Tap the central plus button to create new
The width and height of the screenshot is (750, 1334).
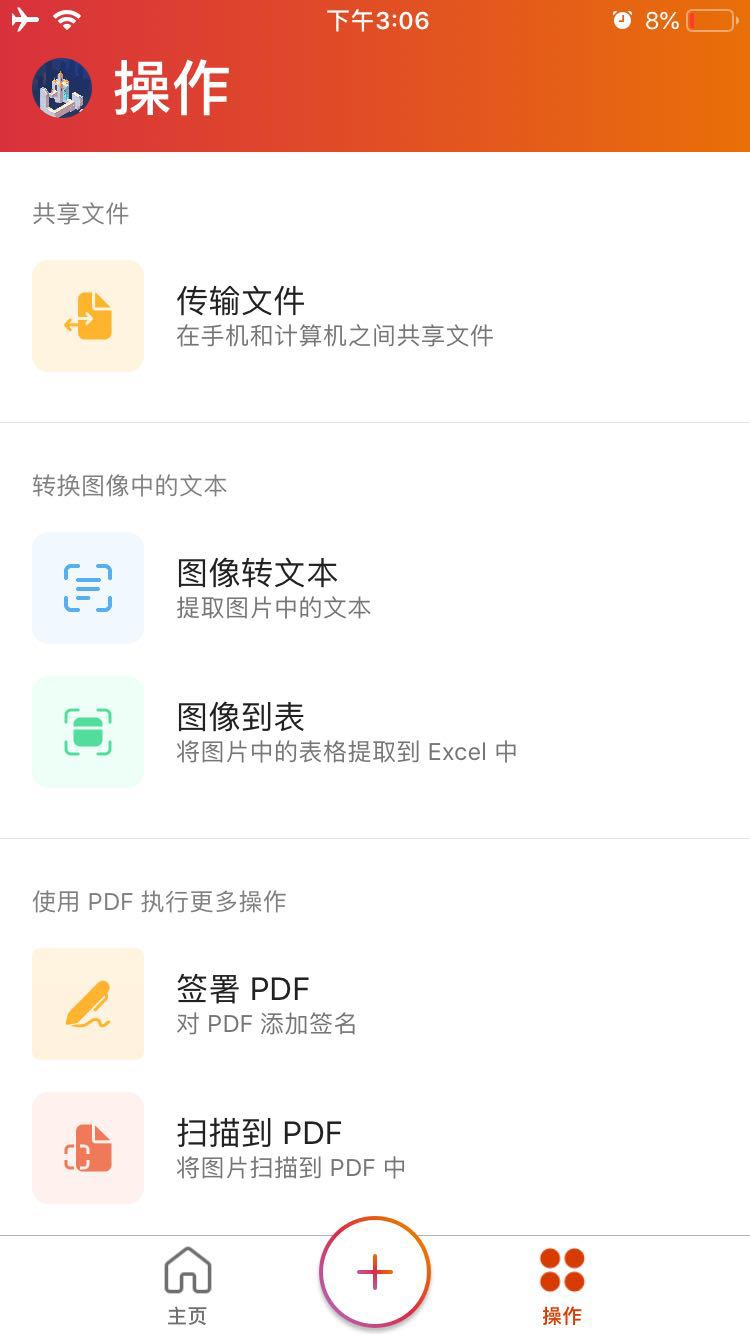click(374, 1272)
